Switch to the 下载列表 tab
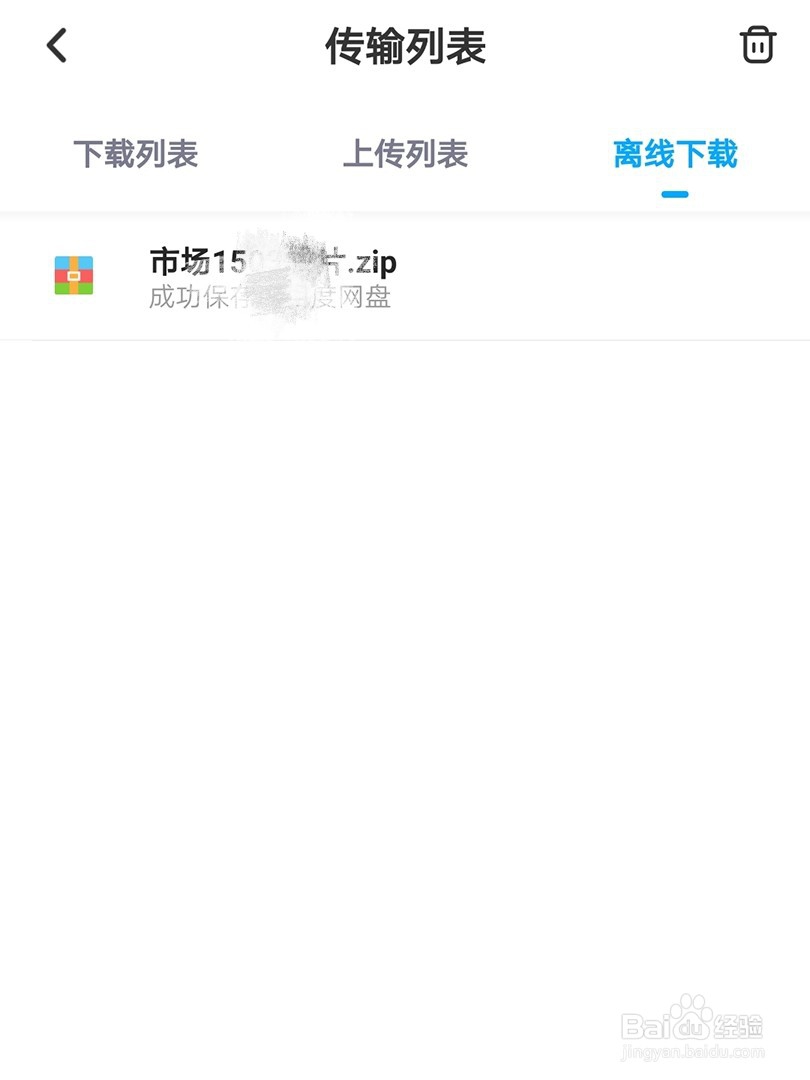Viewport: 810px width, 1080px height. click(x=137, y=155)
